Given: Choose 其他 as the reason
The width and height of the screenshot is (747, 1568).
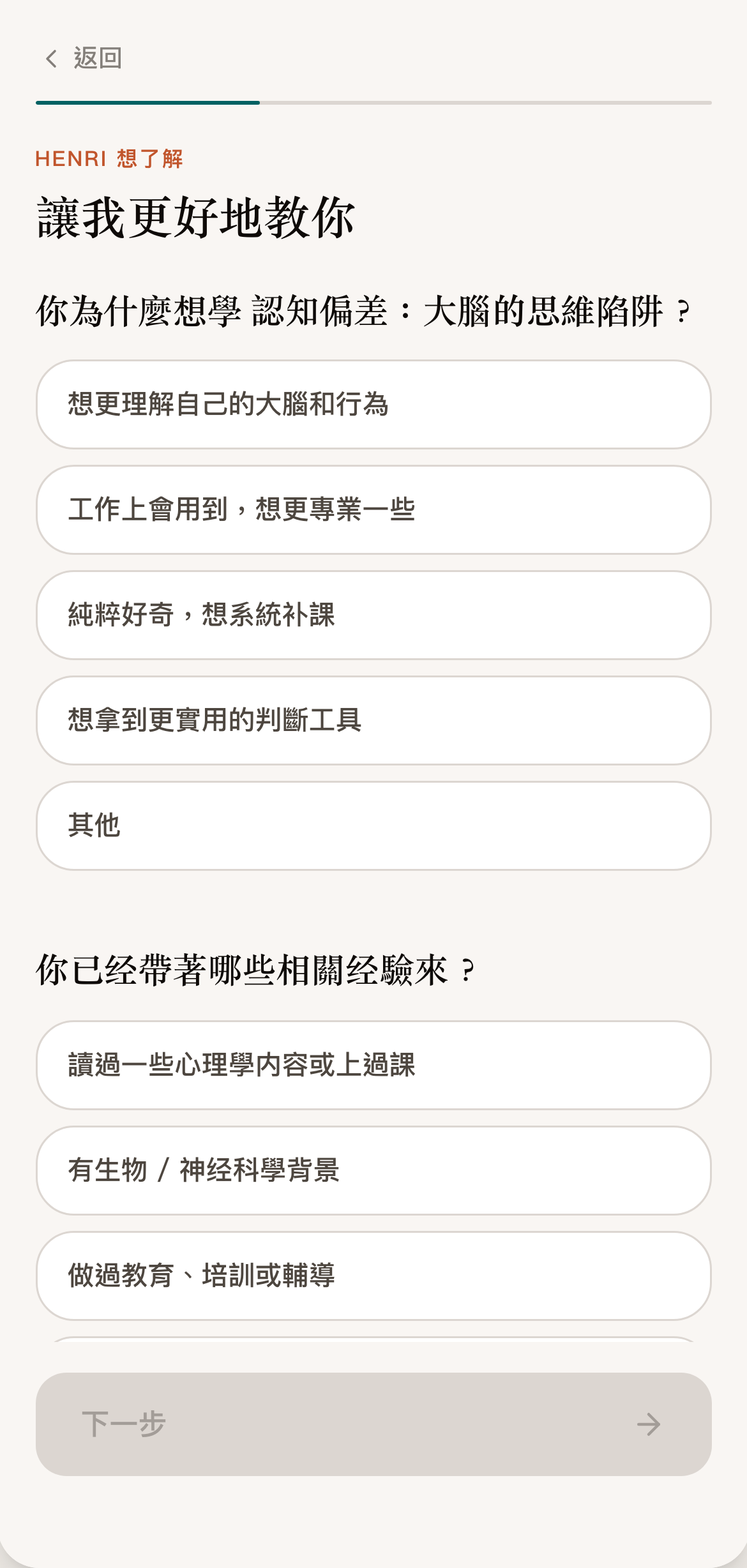Looking at the screenshot, I should coord(373,825).
